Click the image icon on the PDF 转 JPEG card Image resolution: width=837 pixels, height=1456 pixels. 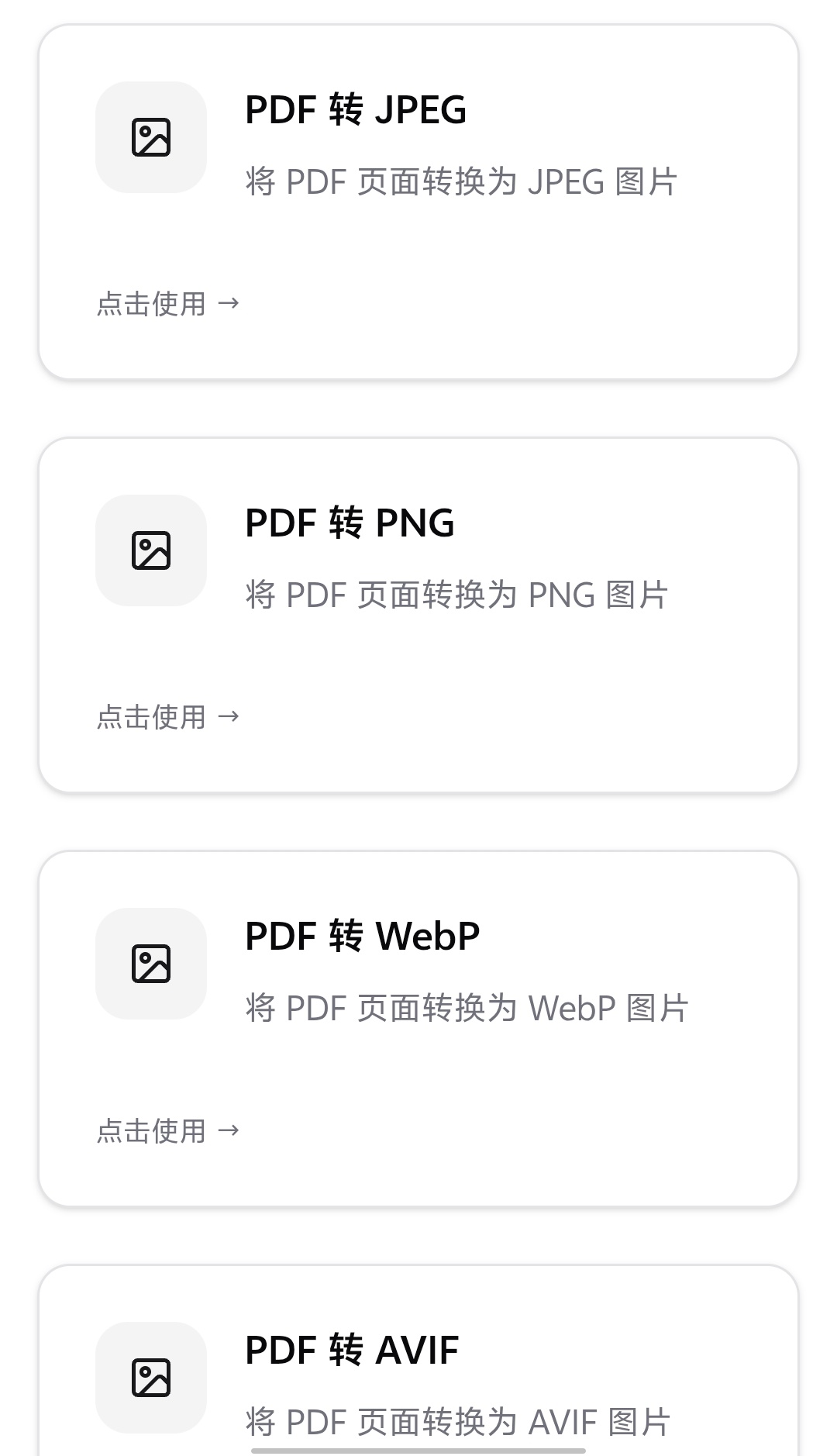tap(150, 136)
